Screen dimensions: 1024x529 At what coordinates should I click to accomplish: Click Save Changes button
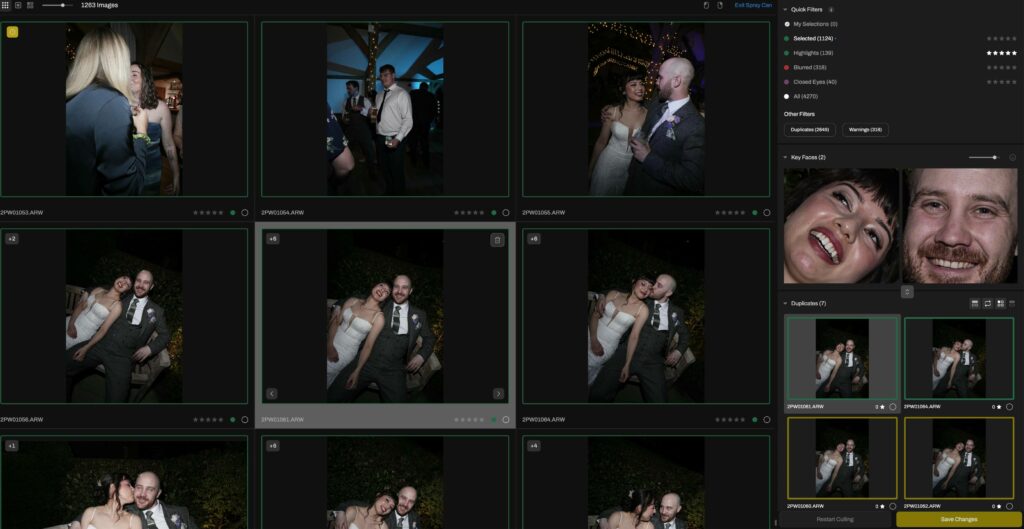pyautogui.click(x=958, y=519)
